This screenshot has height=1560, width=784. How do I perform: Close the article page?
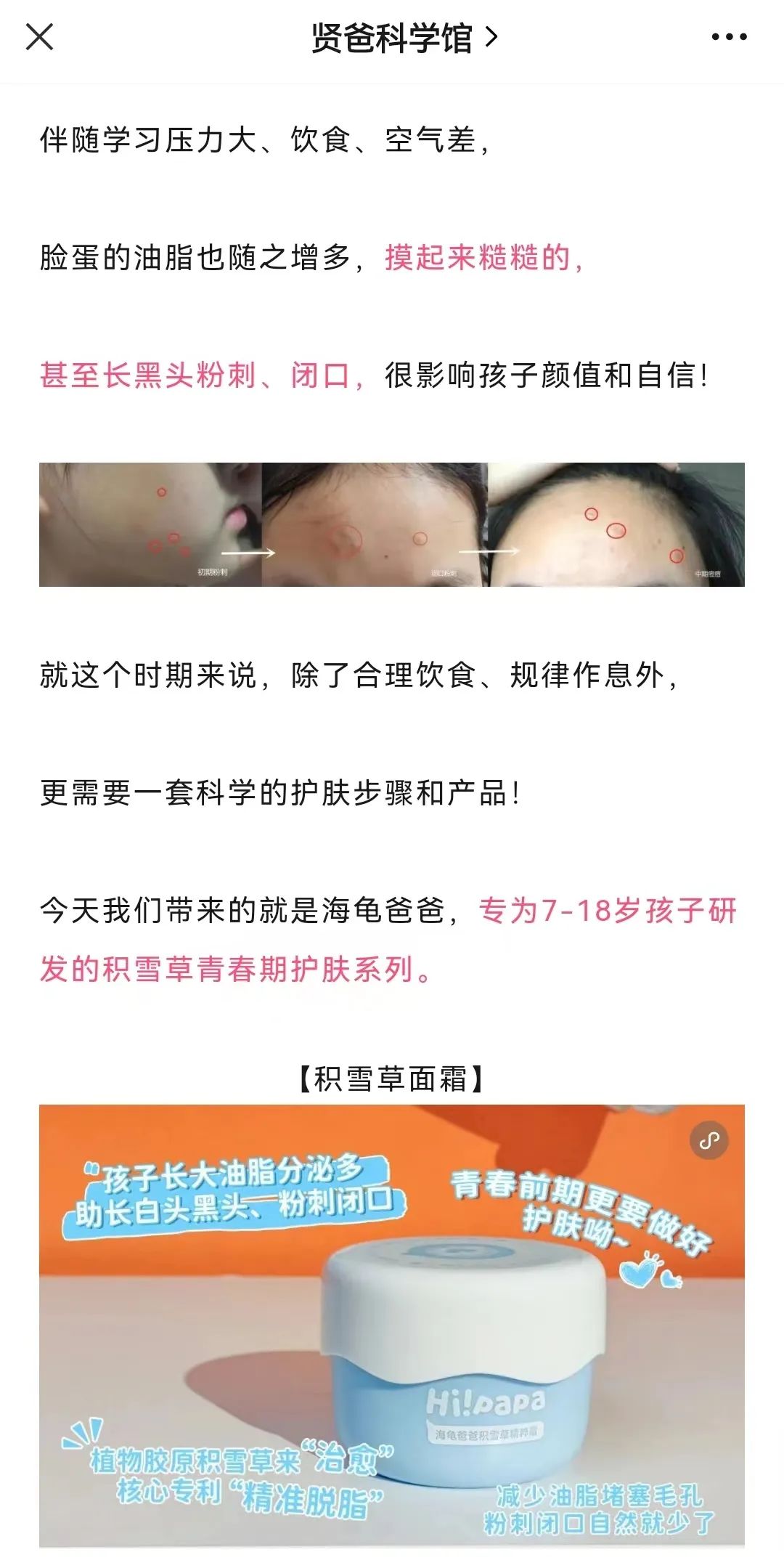(39, 37)
